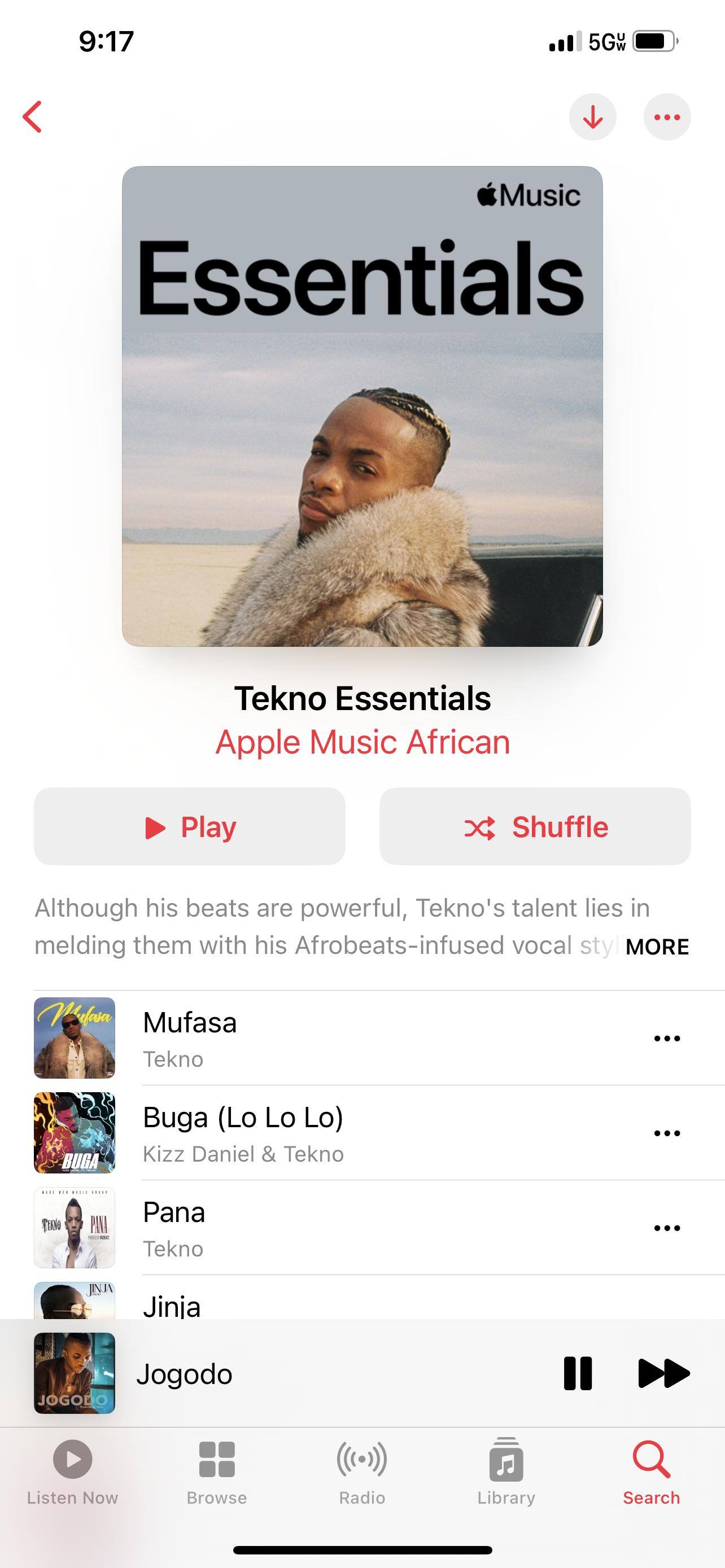Open more options for Pana

coord(667,1228)
